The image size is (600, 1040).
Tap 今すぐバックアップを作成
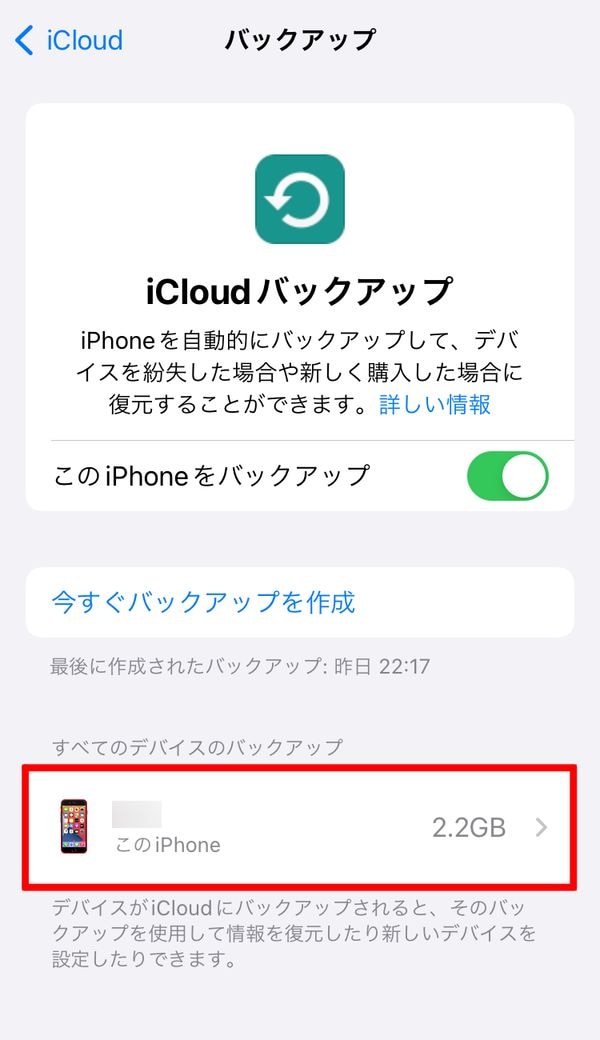(203, 602)
